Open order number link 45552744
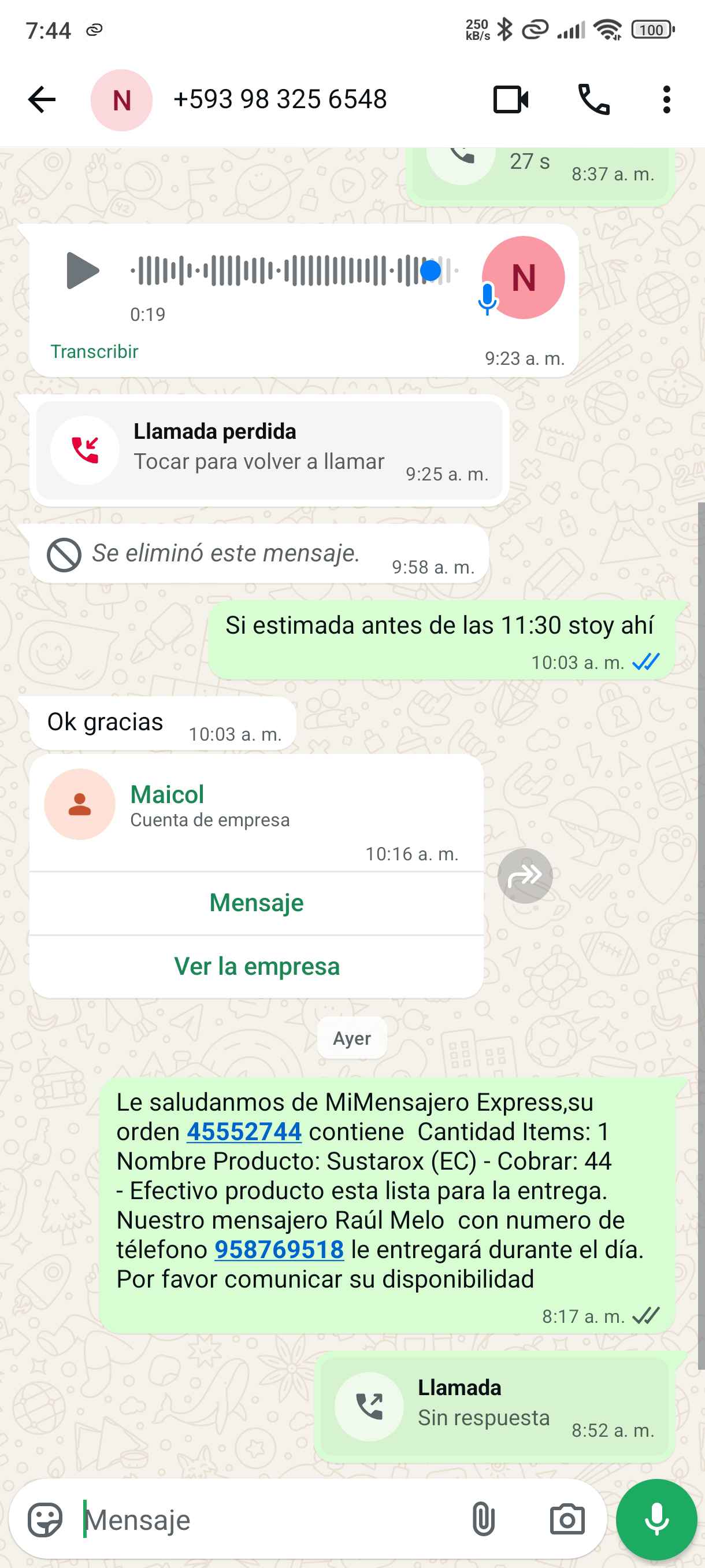The width and height of the screenshot is (705, 1568). tap(243, 1131)
